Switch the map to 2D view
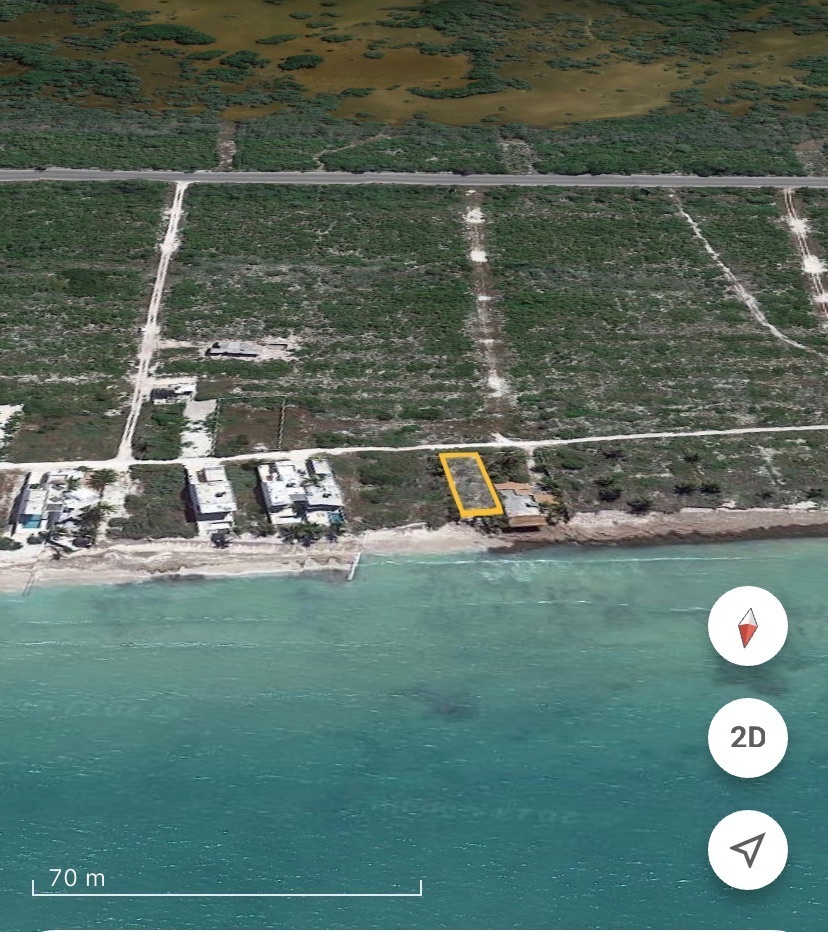The width and height of the screenshot is (828, 932). [x=747, y=738]
